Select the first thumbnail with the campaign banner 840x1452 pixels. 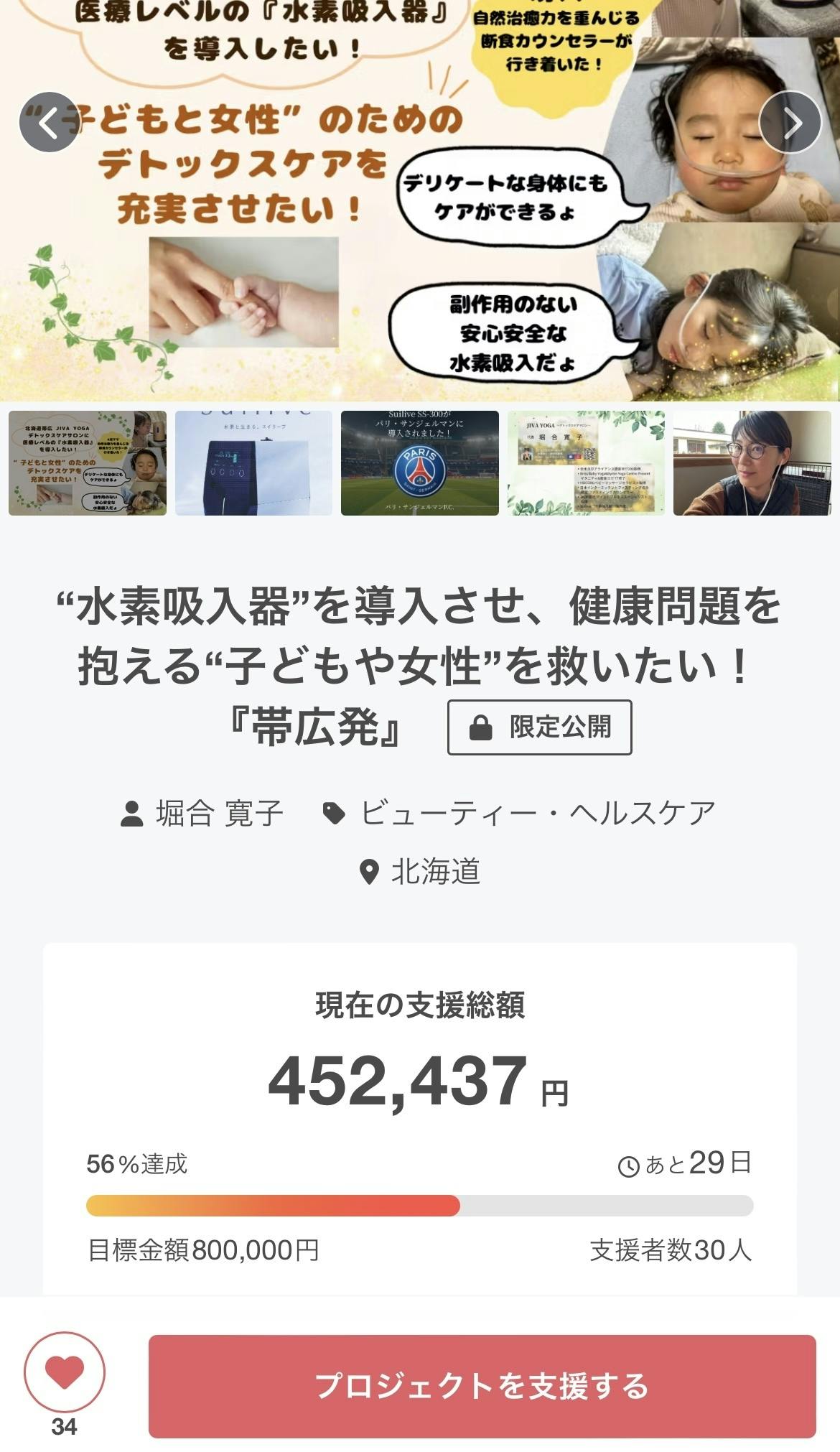click(88, 463)
